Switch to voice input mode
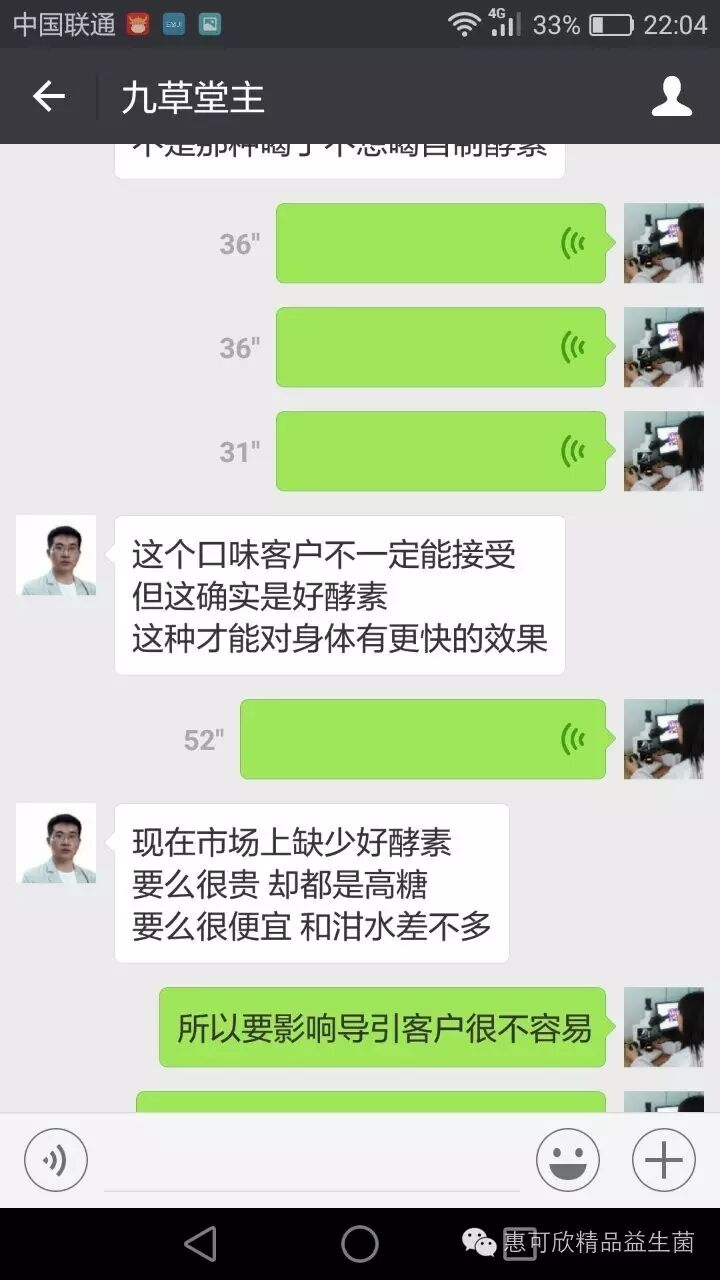This screenshot has height=1280, width=720. tap(56, 1160)
